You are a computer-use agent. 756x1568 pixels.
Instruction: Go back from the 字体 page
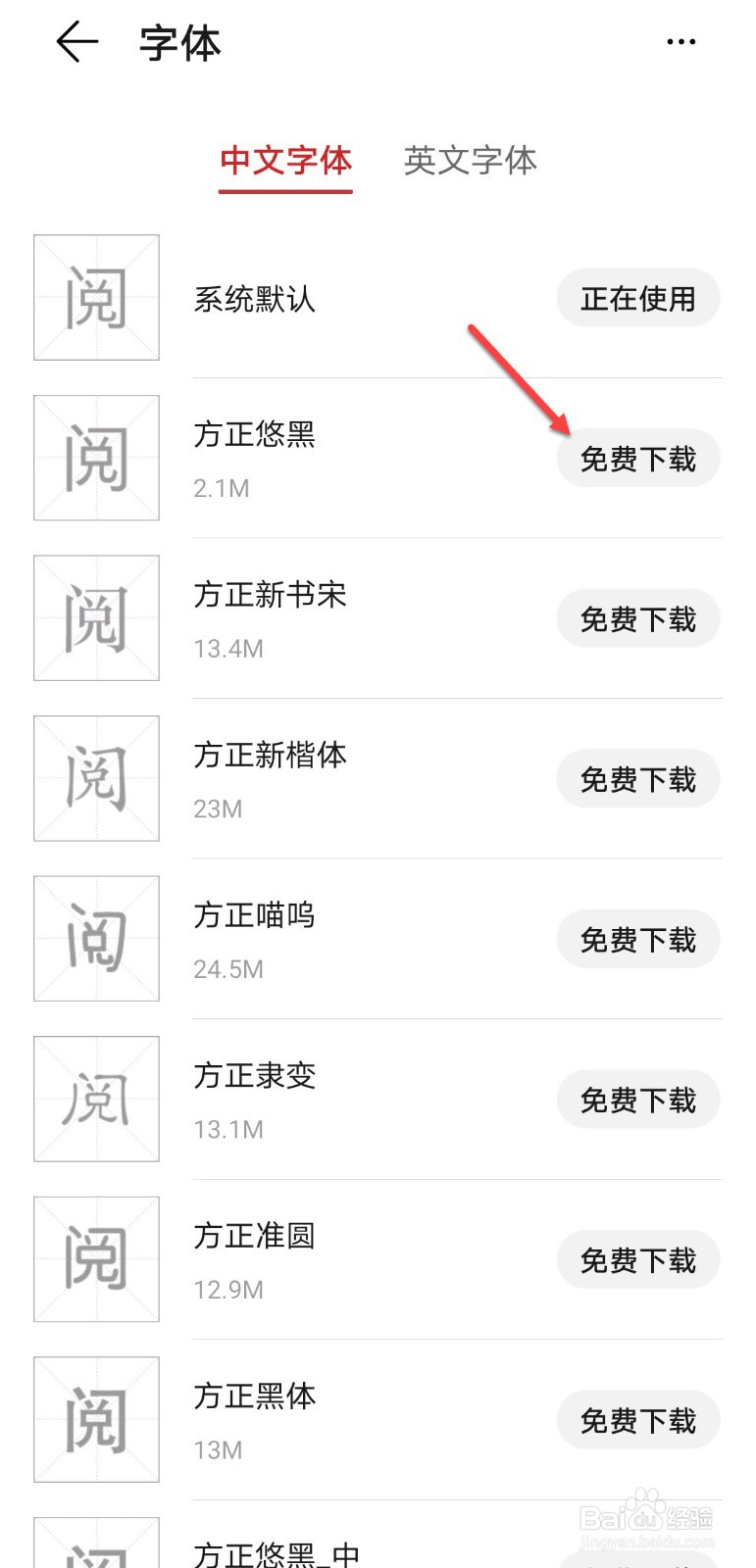click(76, 43)
